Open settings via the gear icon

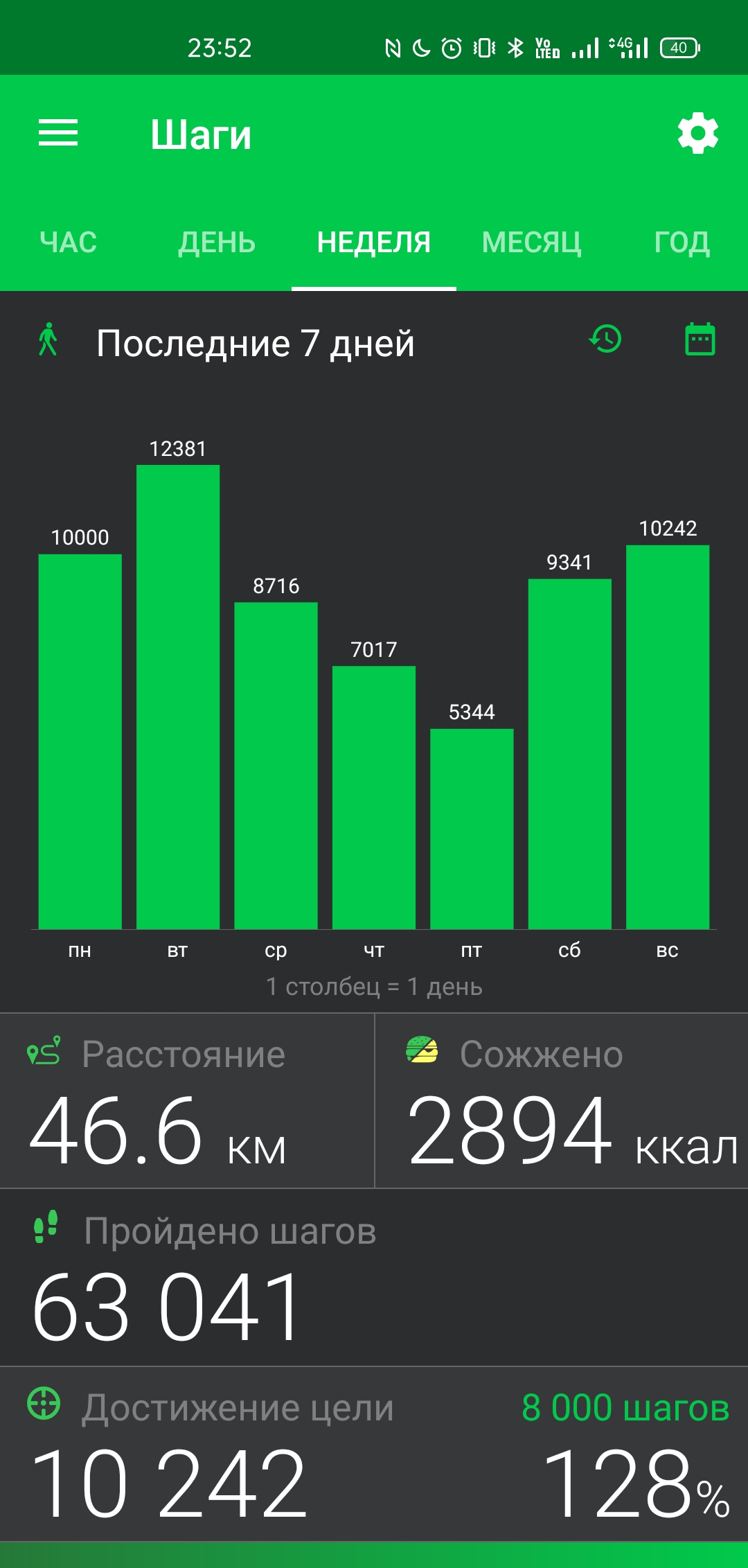click(697, 133)
